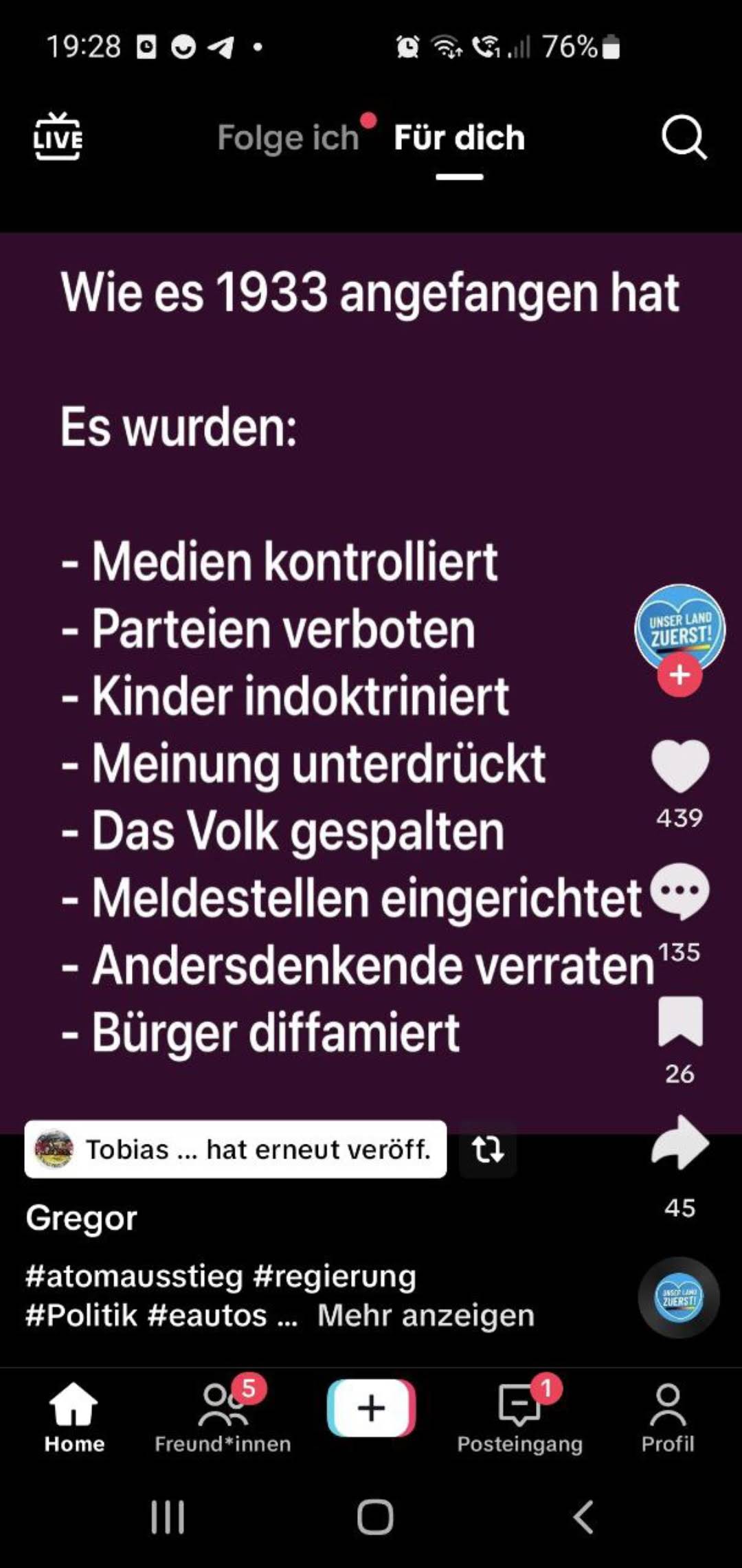Repost this video
The width and height of the screenshot is (742, 1568).
[x=487, y=1149]
